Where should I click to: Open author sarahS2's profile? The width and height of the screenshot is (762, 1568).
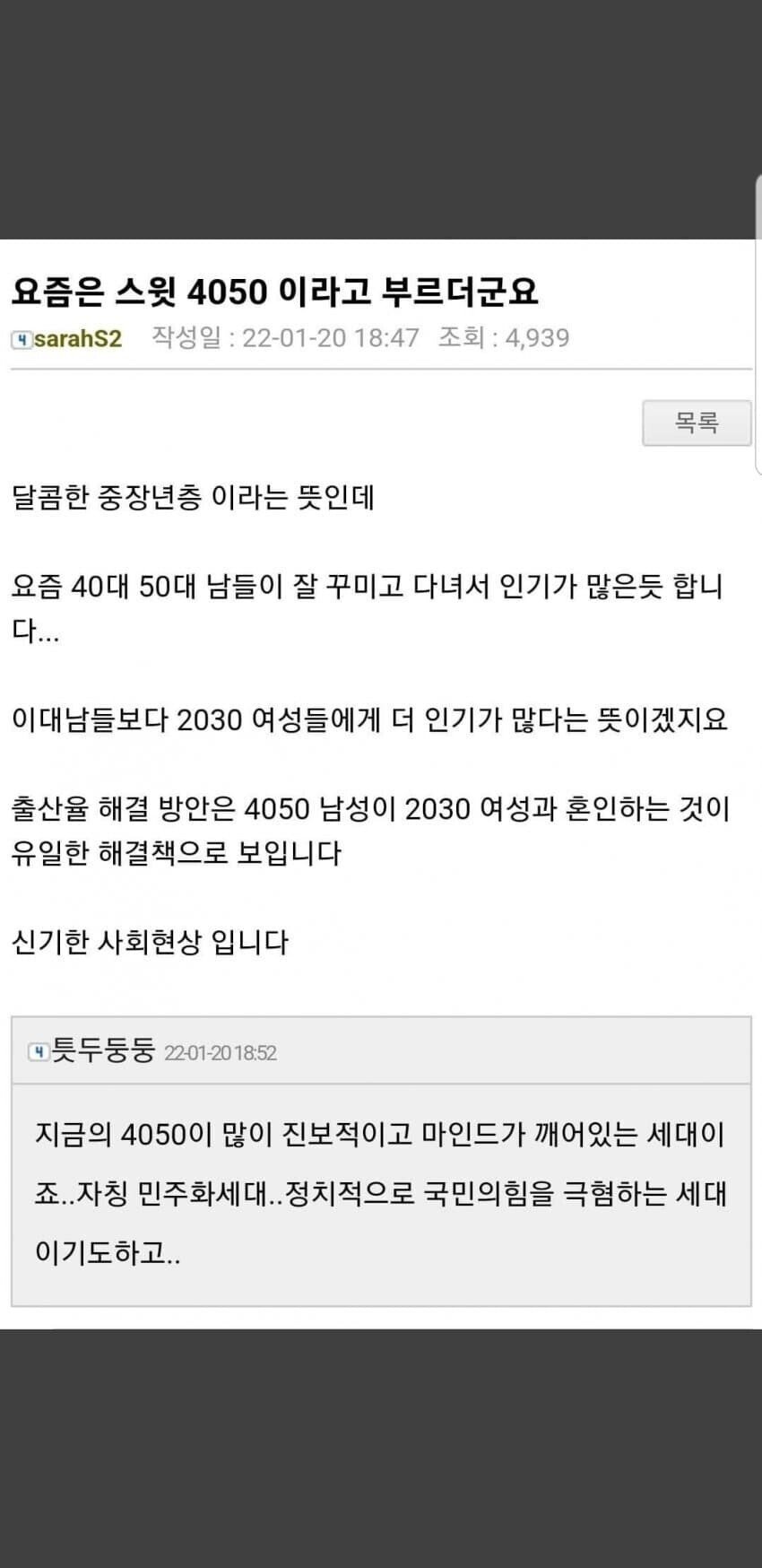77,339
